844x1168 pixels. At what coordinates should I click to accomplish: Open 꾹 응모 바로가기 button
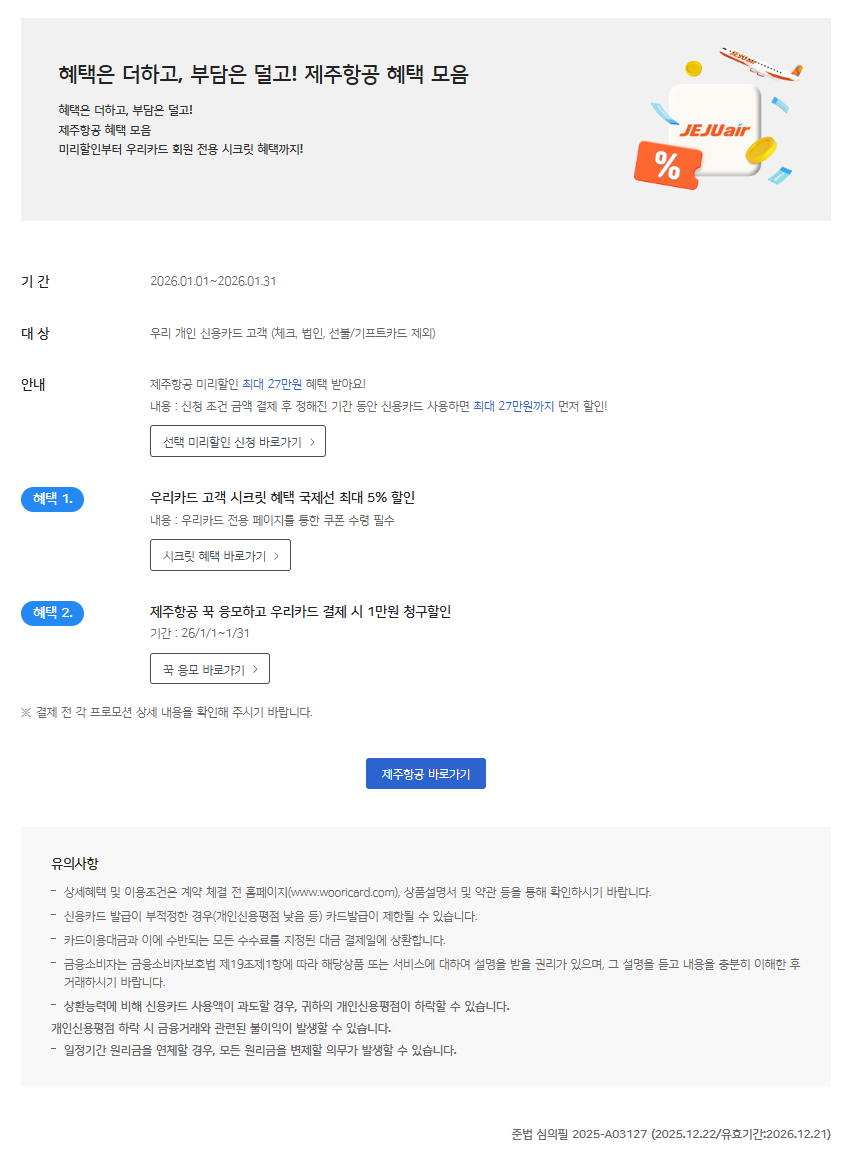[209, 669]
